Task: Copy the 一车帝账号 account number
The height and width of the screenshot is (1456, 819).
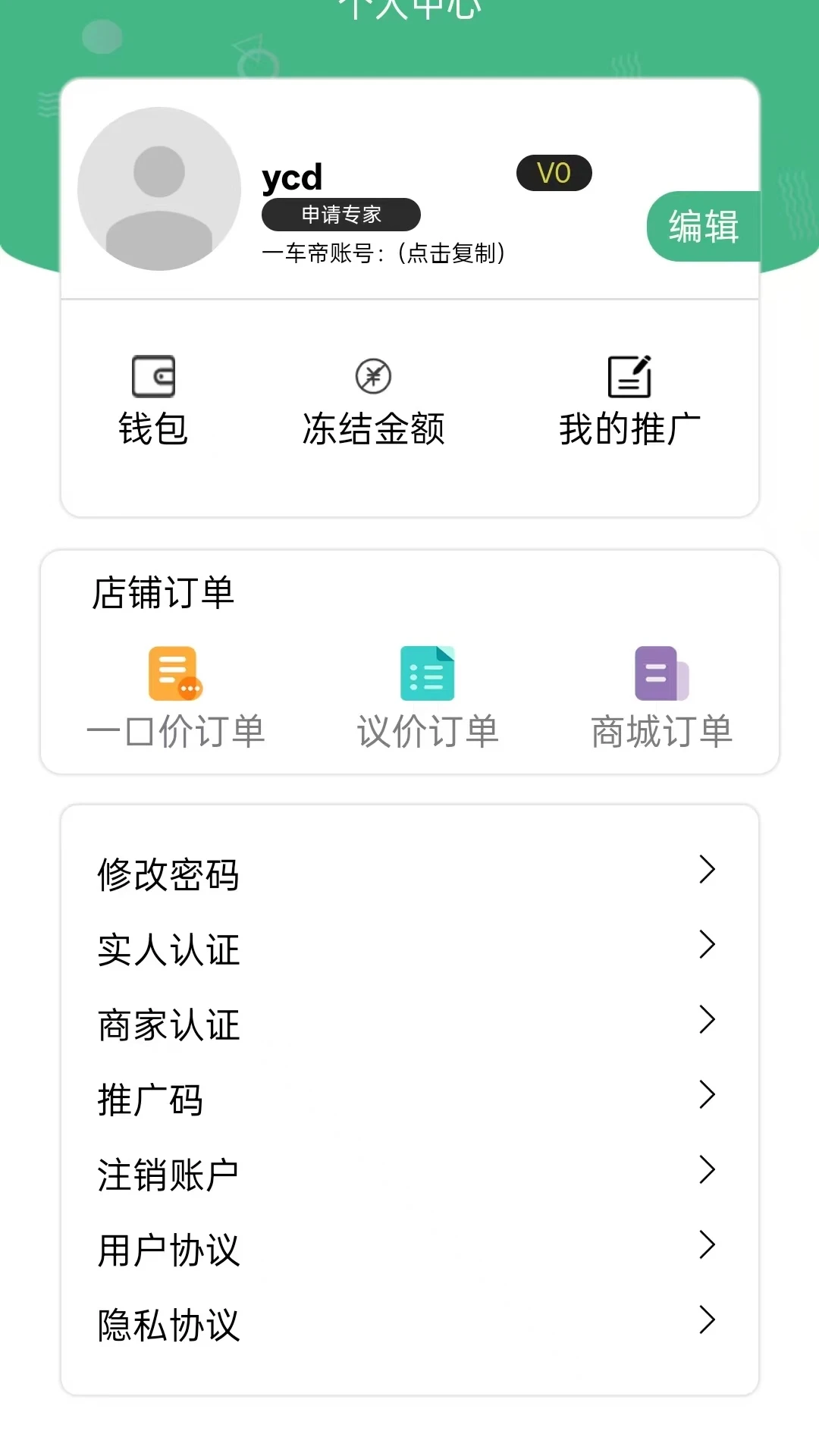Action: (x=387, y=254)
